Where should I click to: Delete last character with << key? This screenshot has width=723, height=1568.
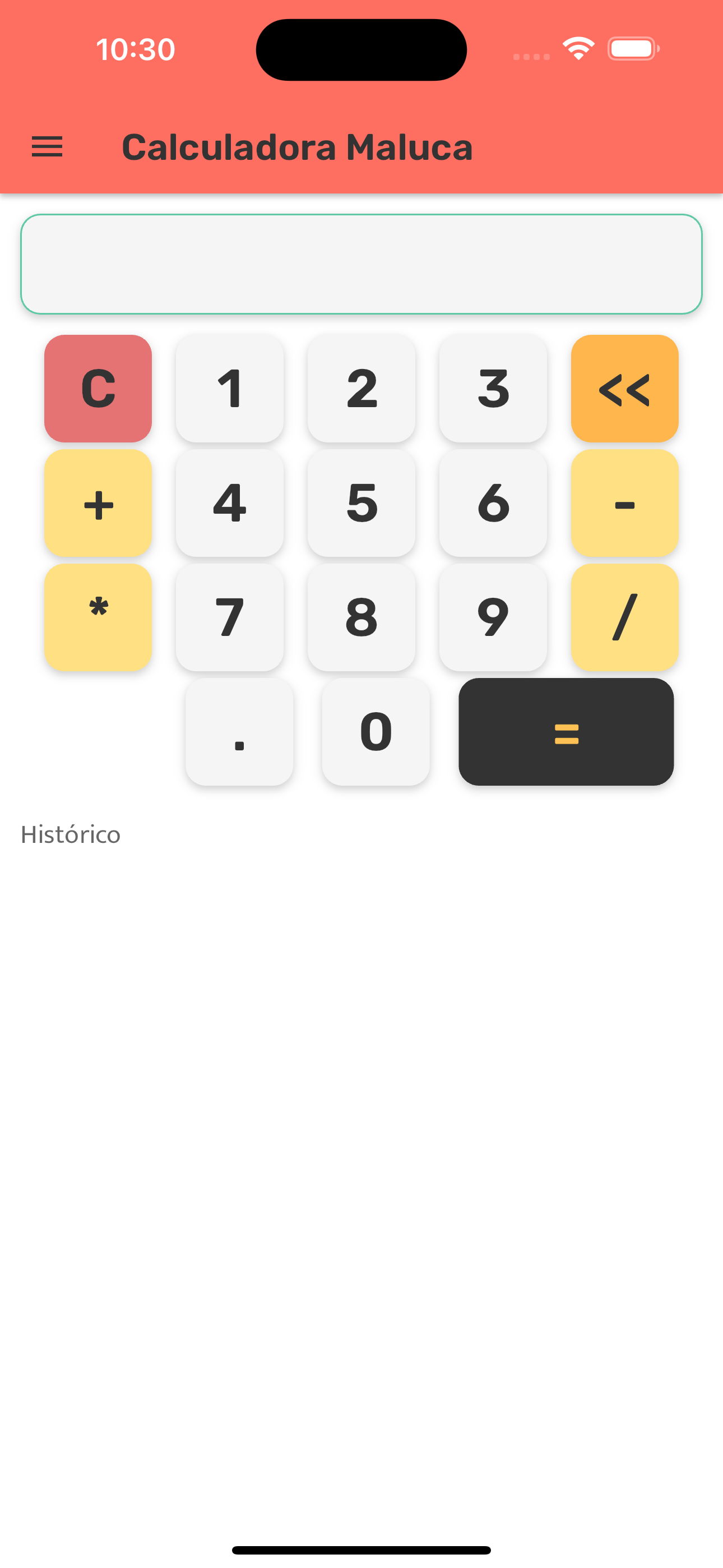click(624, 388)
